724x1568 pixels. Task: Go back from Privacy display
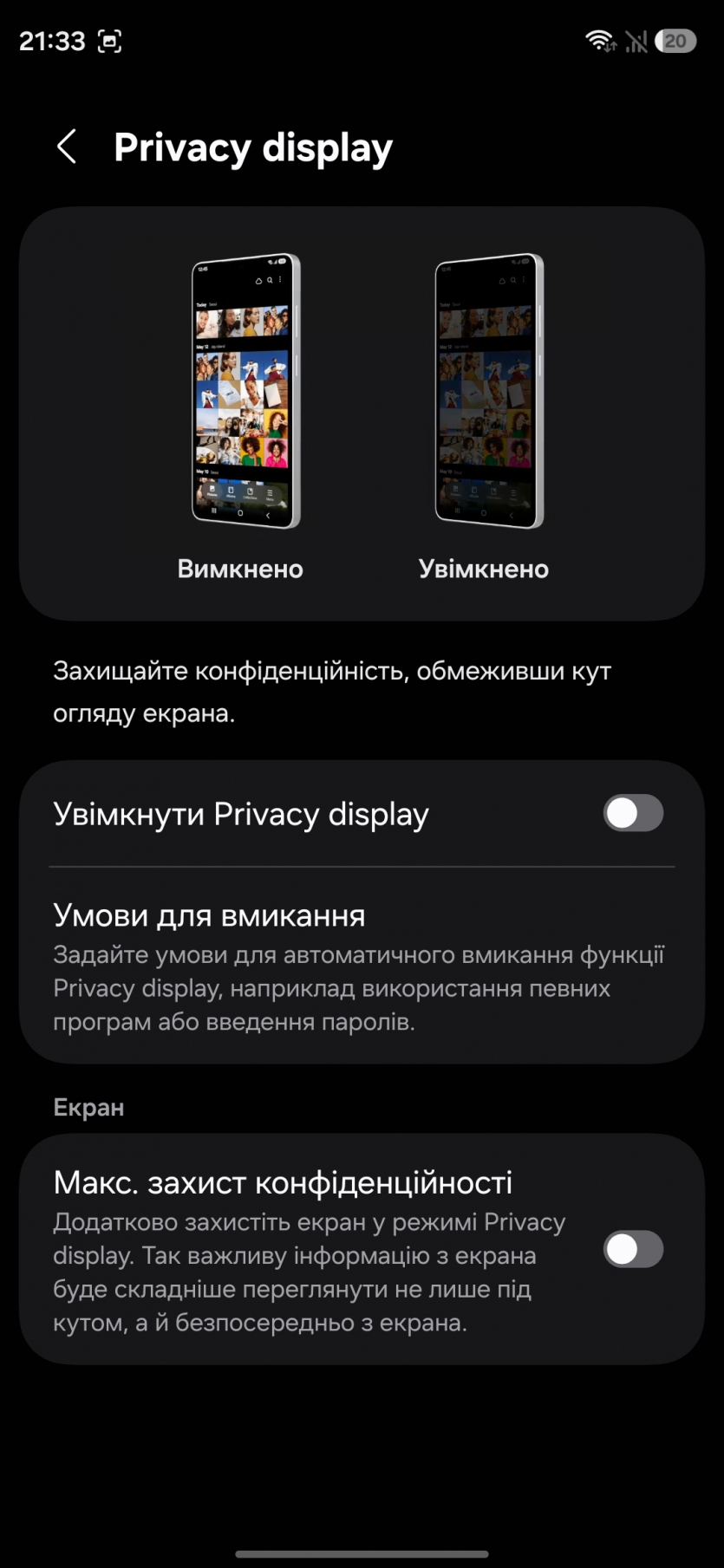point(67,146)
